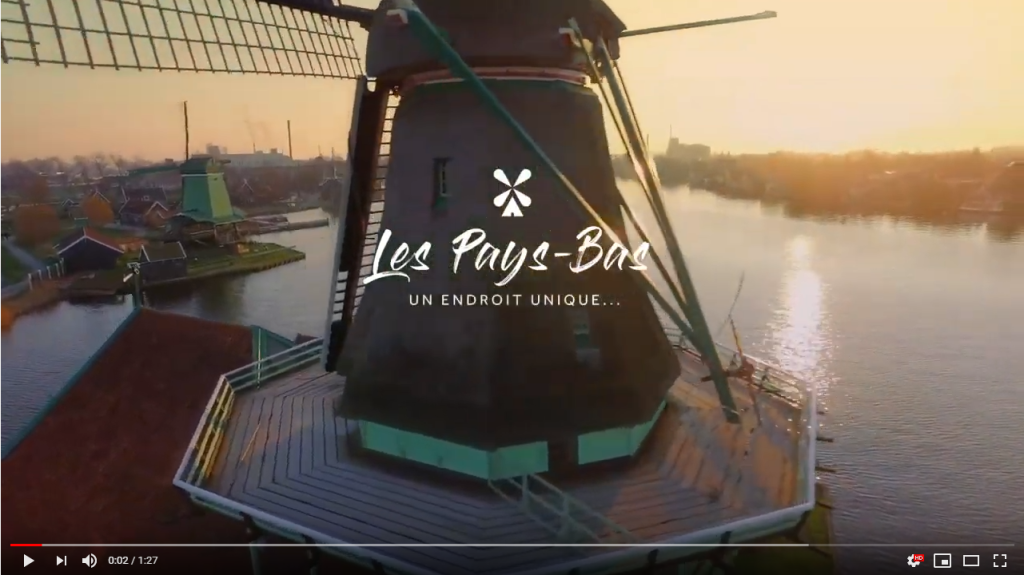Play the video
Image resolution: width=1024 pixels, height=575 pixels.
point(28,560)
